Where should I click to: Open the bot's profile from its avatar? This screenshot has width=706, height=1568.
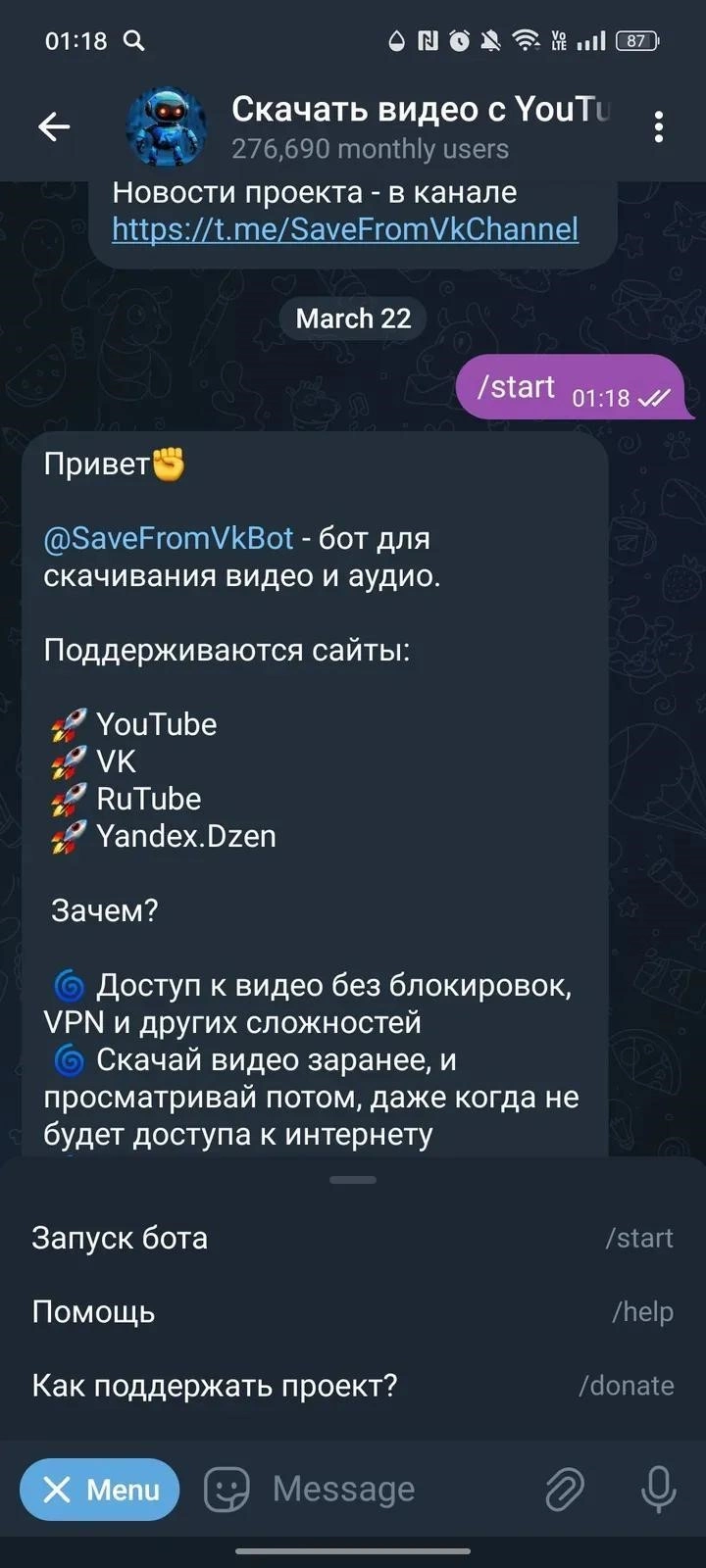point(167,126)
